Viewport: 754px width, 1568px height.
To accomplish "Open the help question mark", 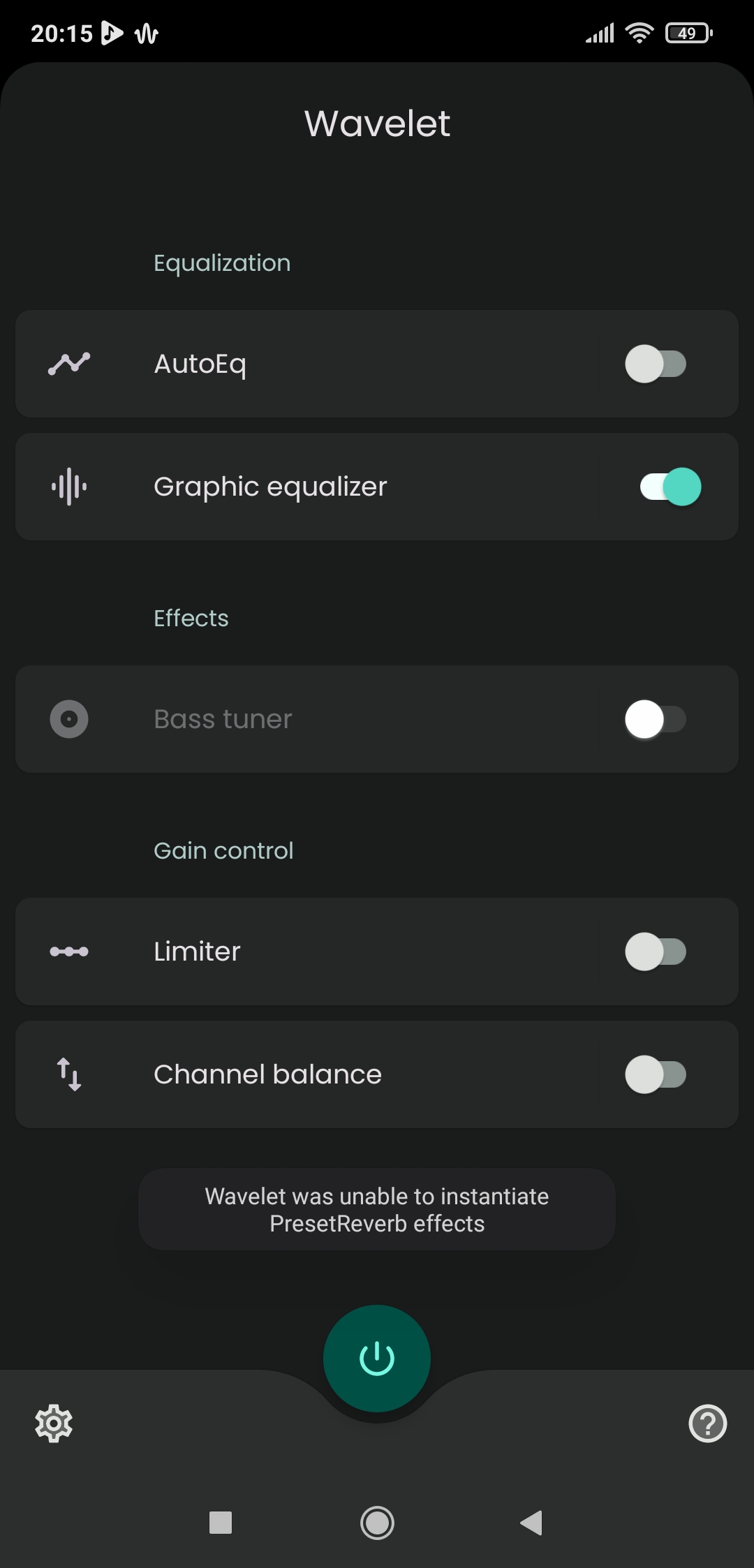I will [x=707, y=1423].
